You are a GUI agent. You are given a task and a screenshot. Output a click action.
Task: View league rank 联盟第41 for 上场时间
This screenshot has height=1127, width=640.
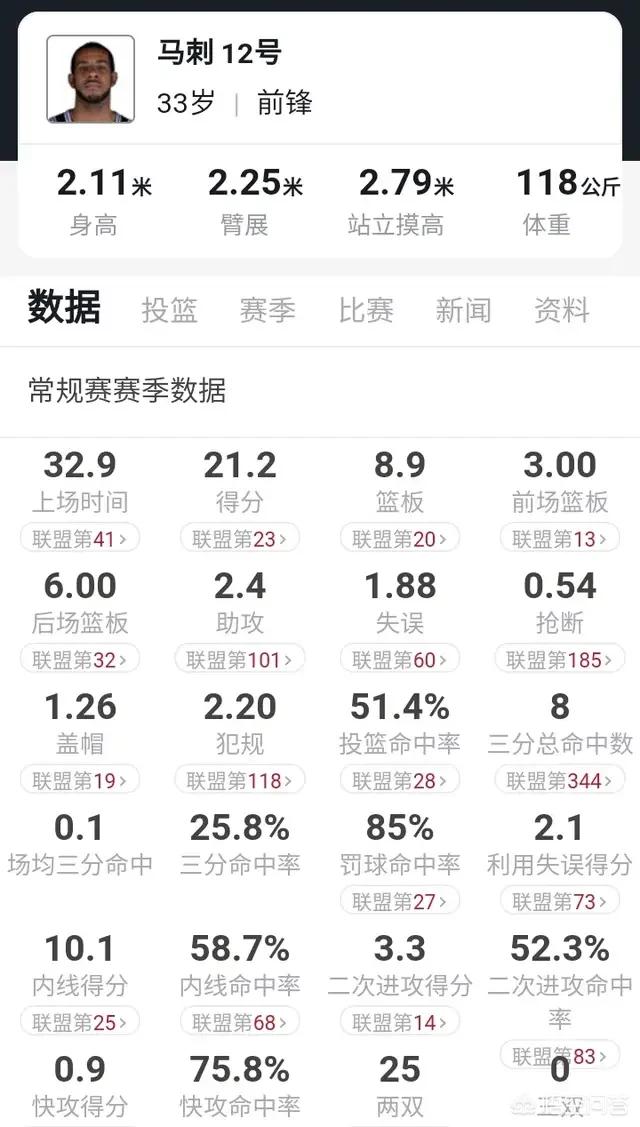coord(80,538)
